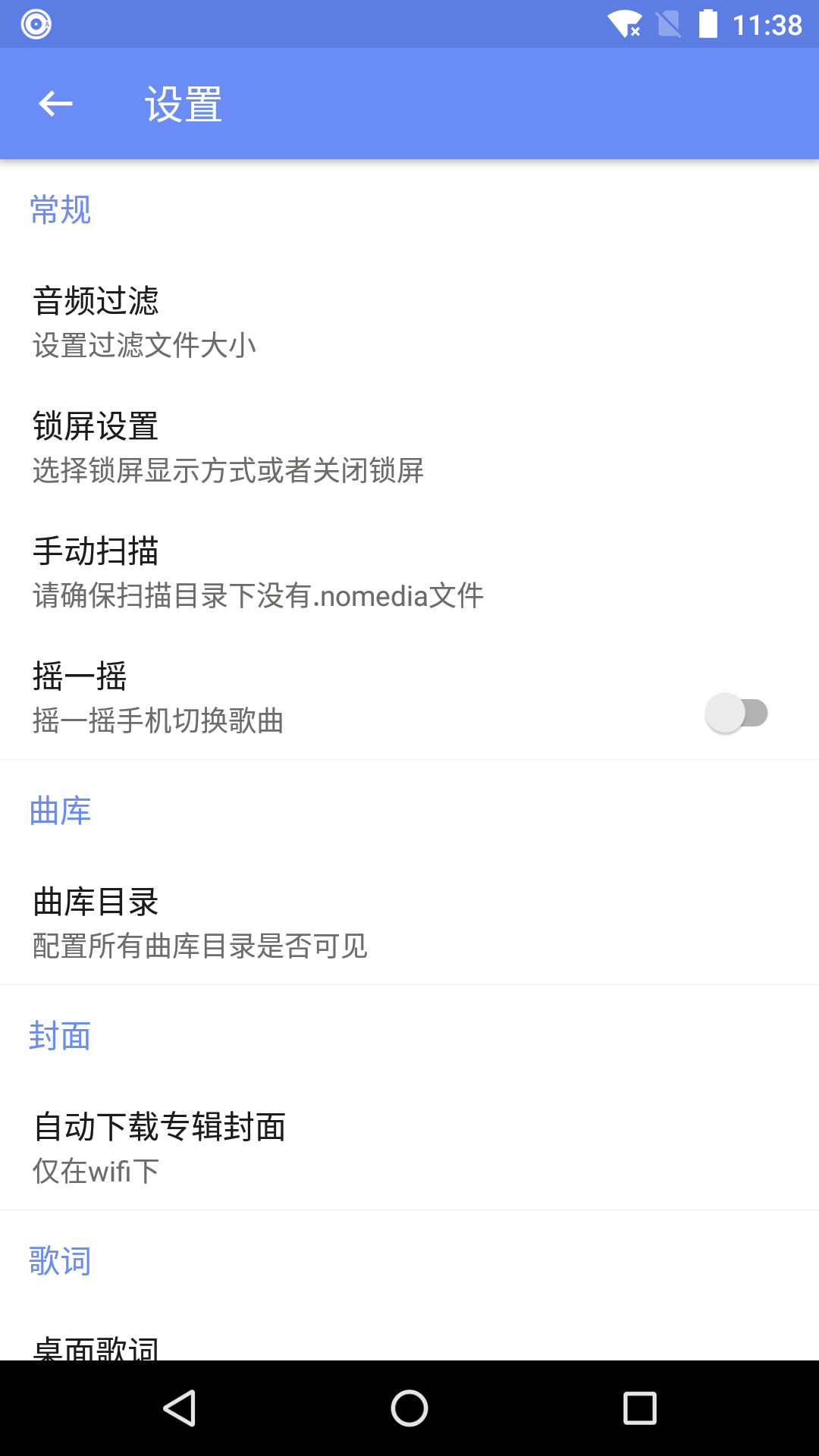Viewport: 819px width, 1456px height.
Task: Tap the app notification icon in status bar
Action: tap(34, 24)
